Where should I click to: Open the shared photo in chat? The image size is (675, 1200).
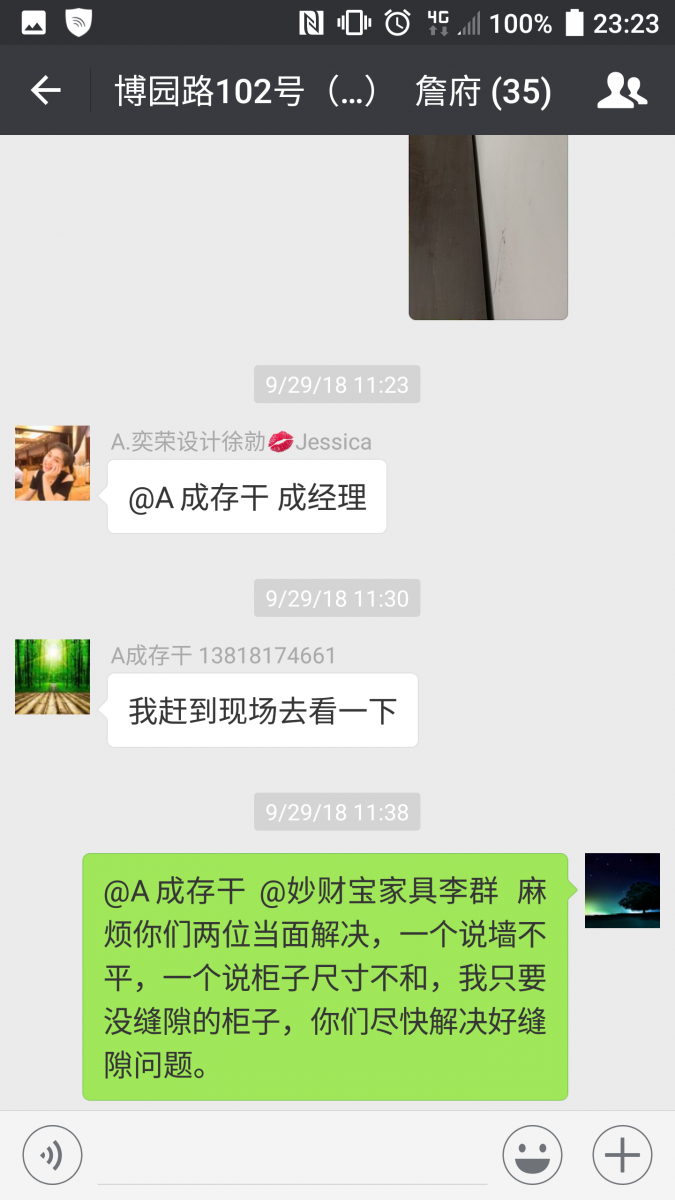coord(488,227)
